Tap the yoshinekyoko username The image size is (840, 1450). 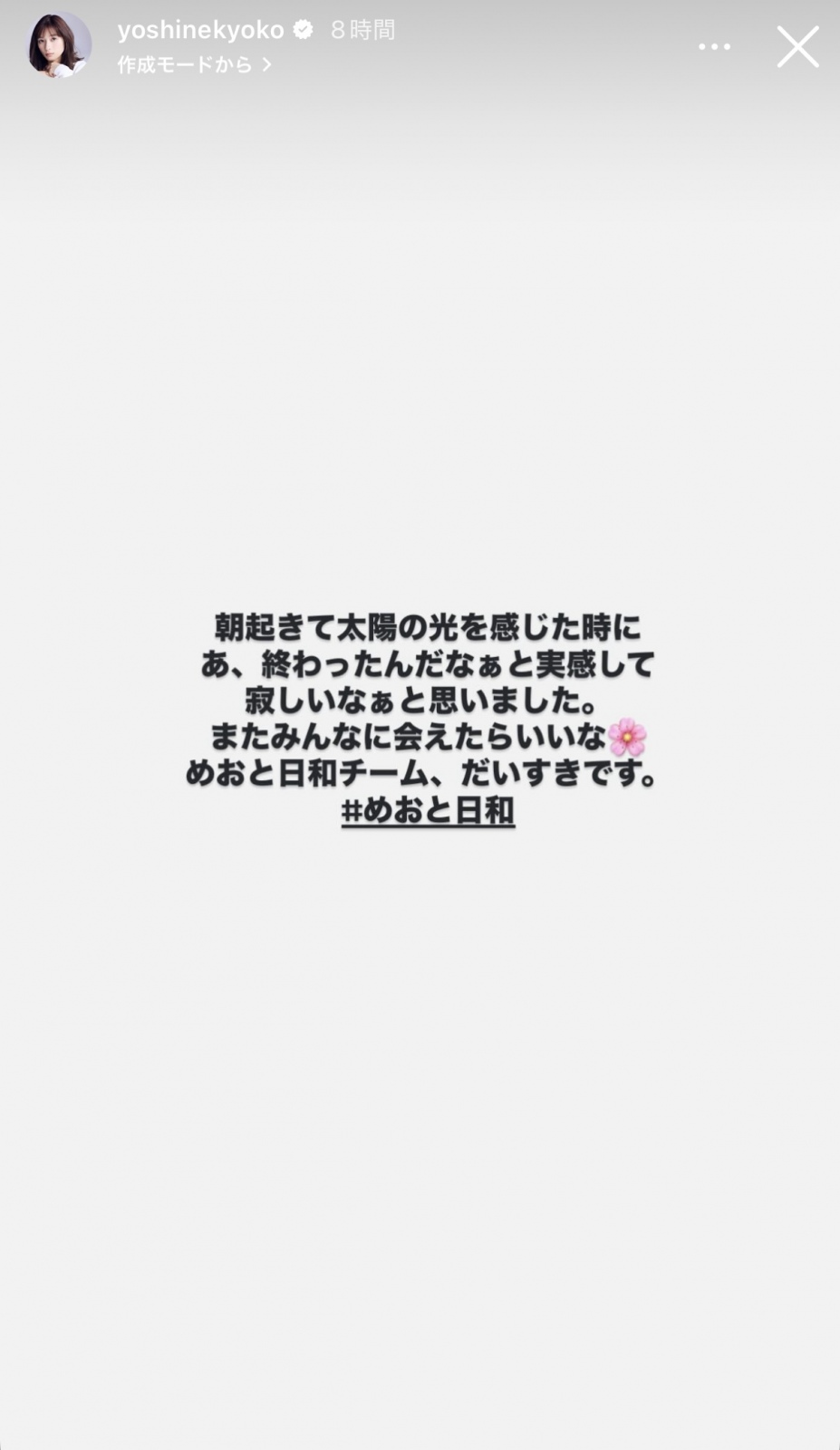click(x=200, y=30)
